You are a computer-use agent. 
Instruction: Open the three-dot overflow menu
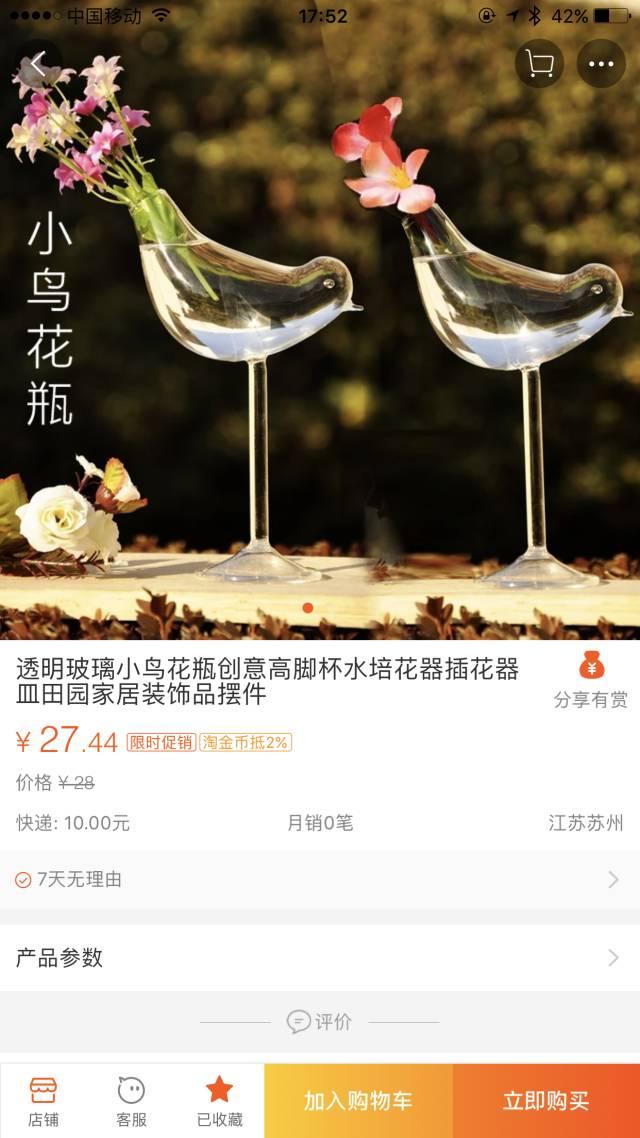point(600,65)
